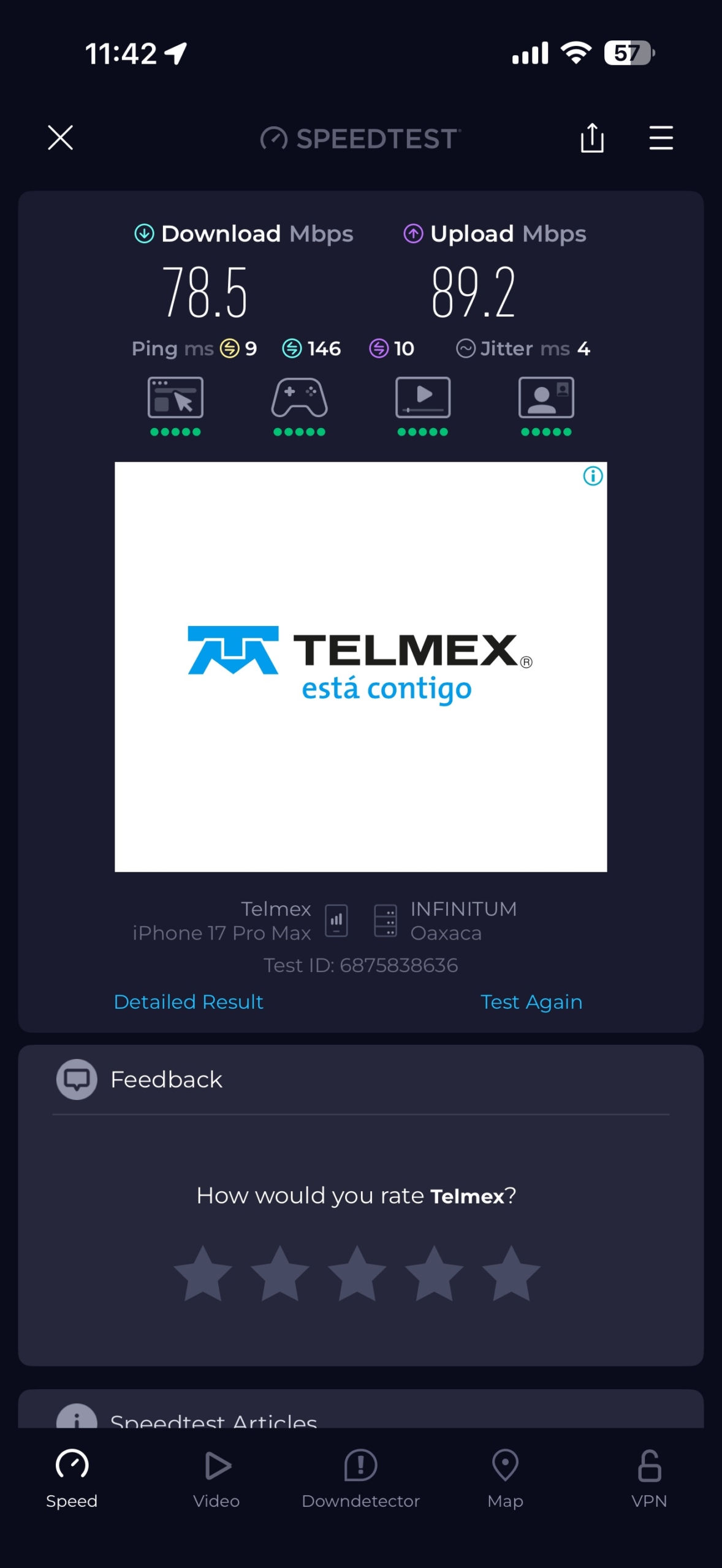Select the Map tab
722x1568 pixels.
point(505,1477)
